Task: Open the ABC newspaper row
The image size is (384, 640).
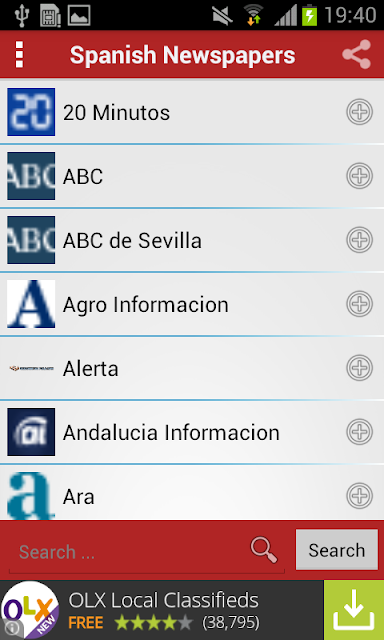Action: 192,176
